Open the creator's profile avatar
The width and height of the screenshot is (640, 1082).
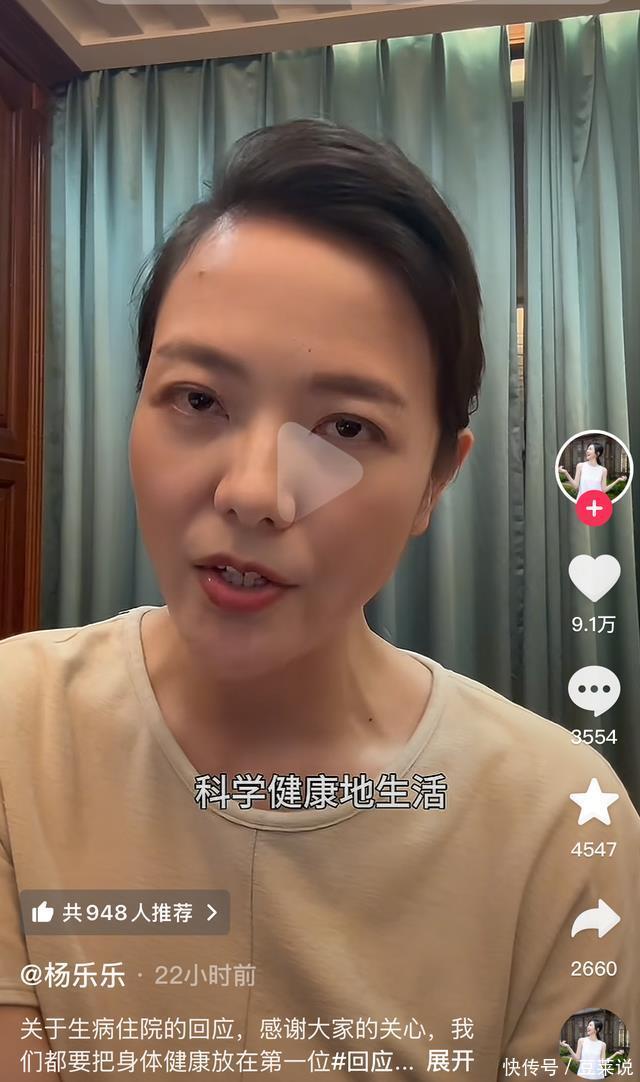[594, 465]
